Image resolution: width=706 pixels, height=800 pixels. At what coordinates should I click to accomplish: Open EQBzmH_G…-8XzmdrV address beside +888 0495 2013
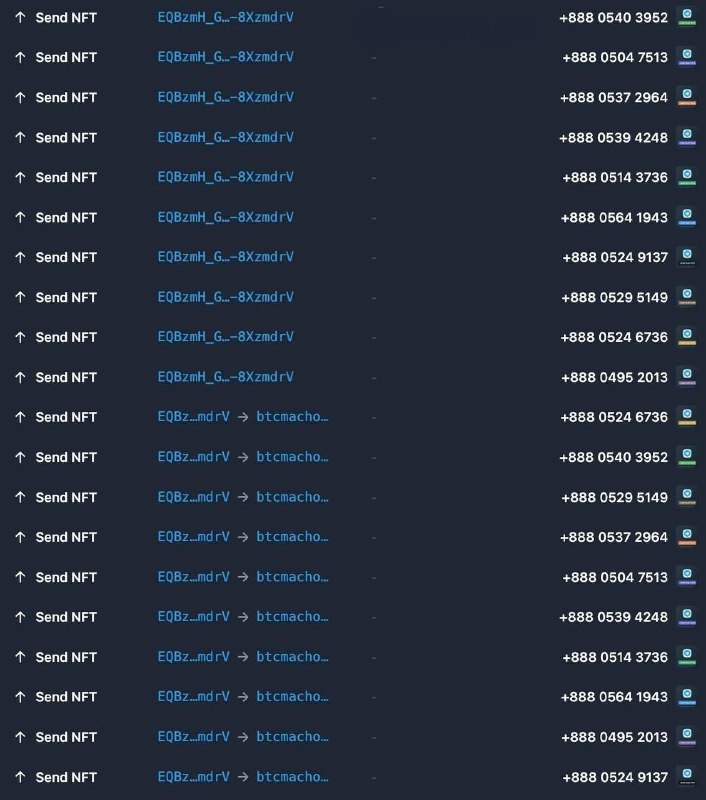tap(225, 377)
